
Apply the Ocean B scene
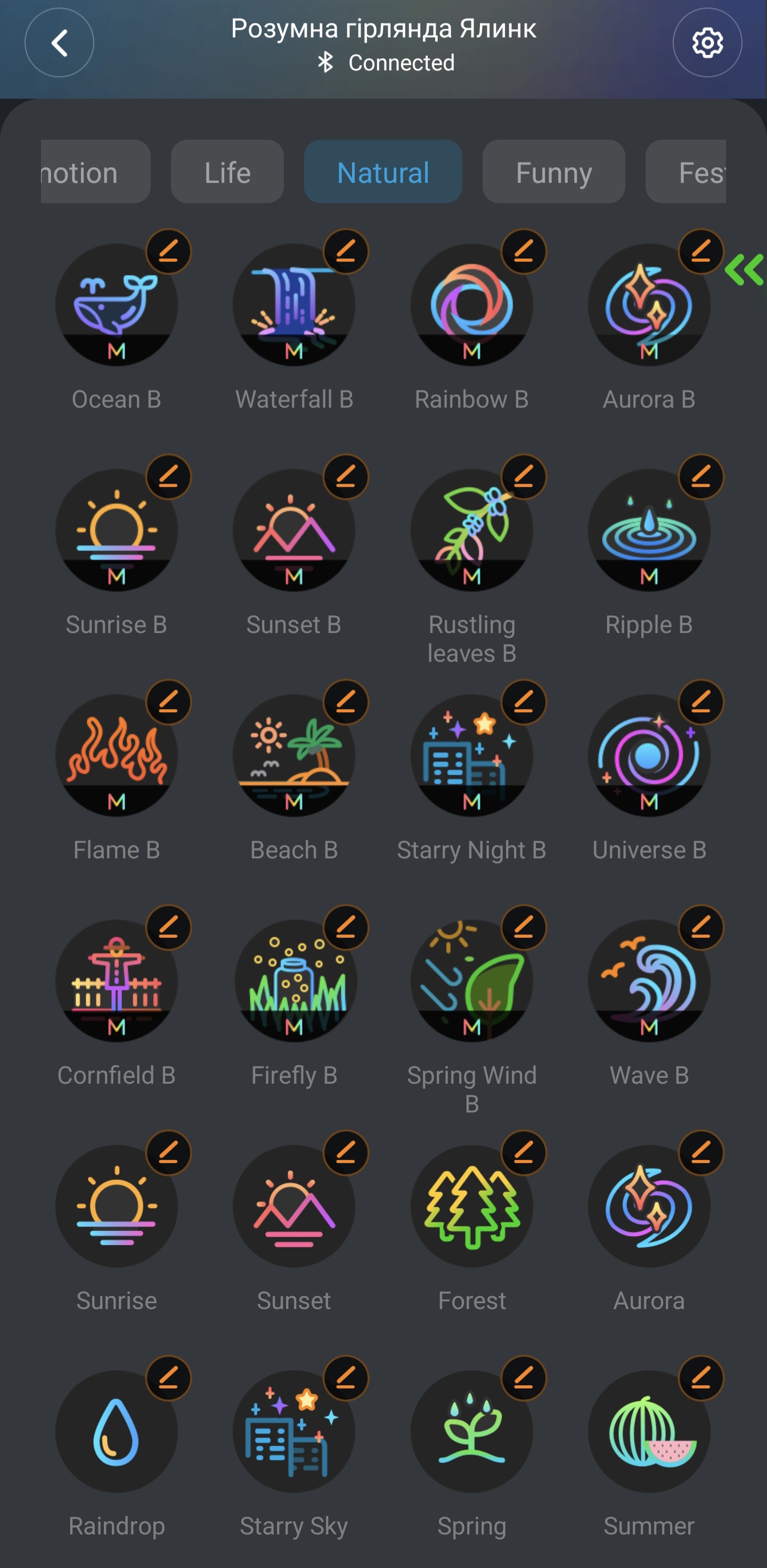(x=116, y=304)
